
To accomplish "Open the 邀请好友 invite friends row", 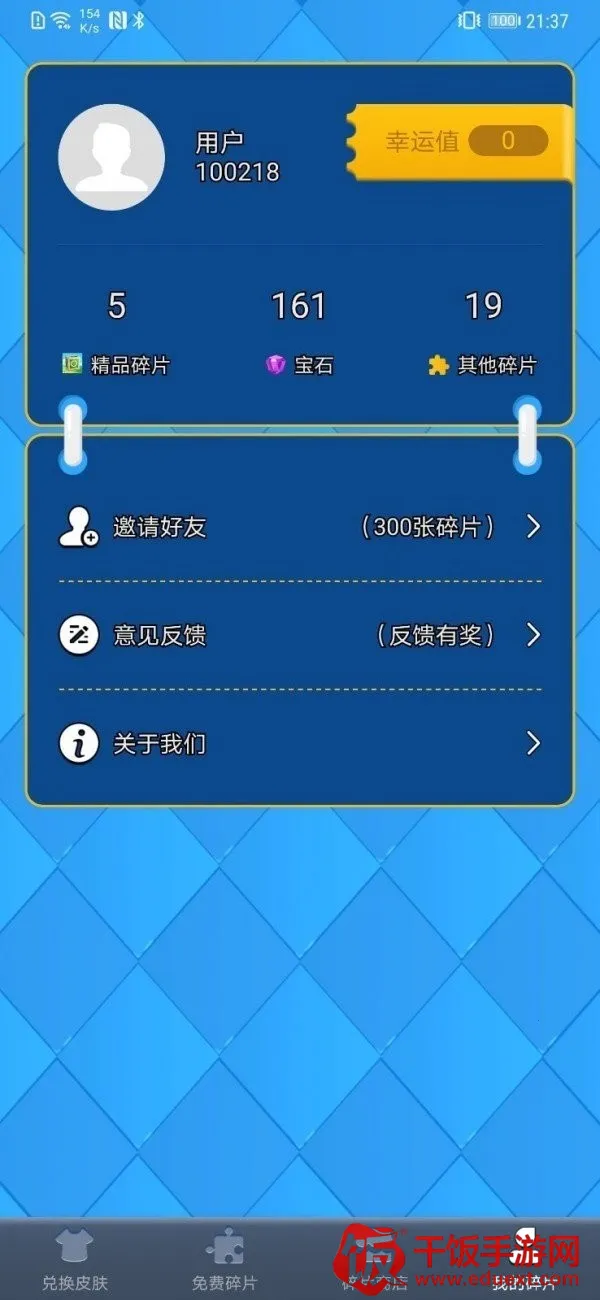I will pyautogui.click(x=300, y=527).
